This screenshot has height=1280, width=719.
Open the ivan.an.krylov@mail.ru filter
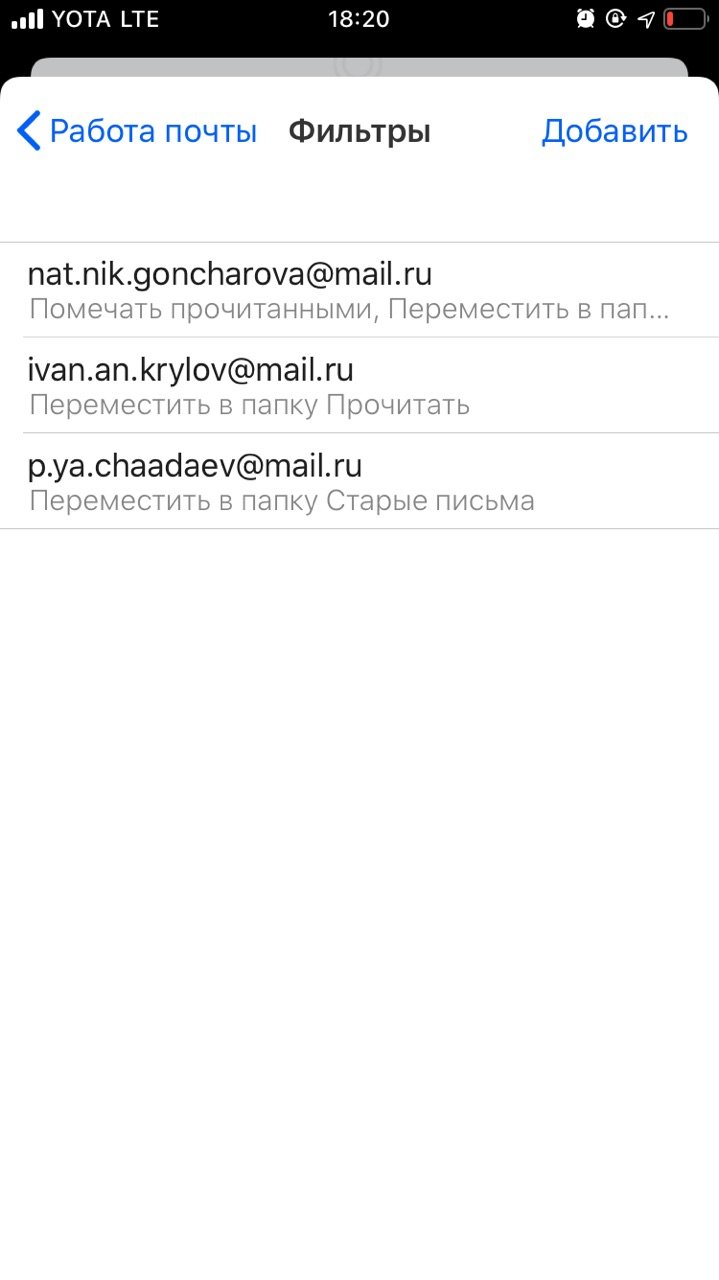(x=359, y=386)
